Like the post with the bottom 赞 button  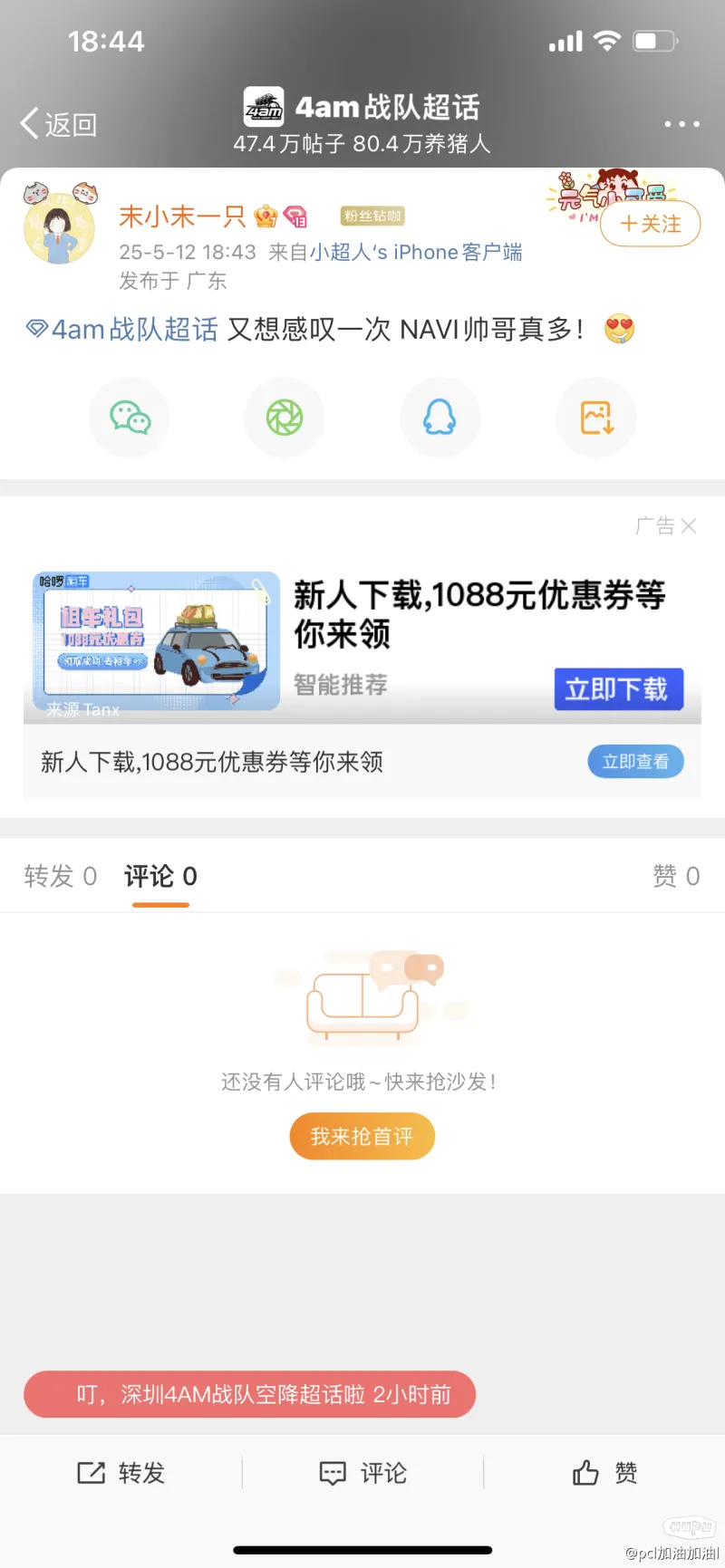tap(604, 1473)
